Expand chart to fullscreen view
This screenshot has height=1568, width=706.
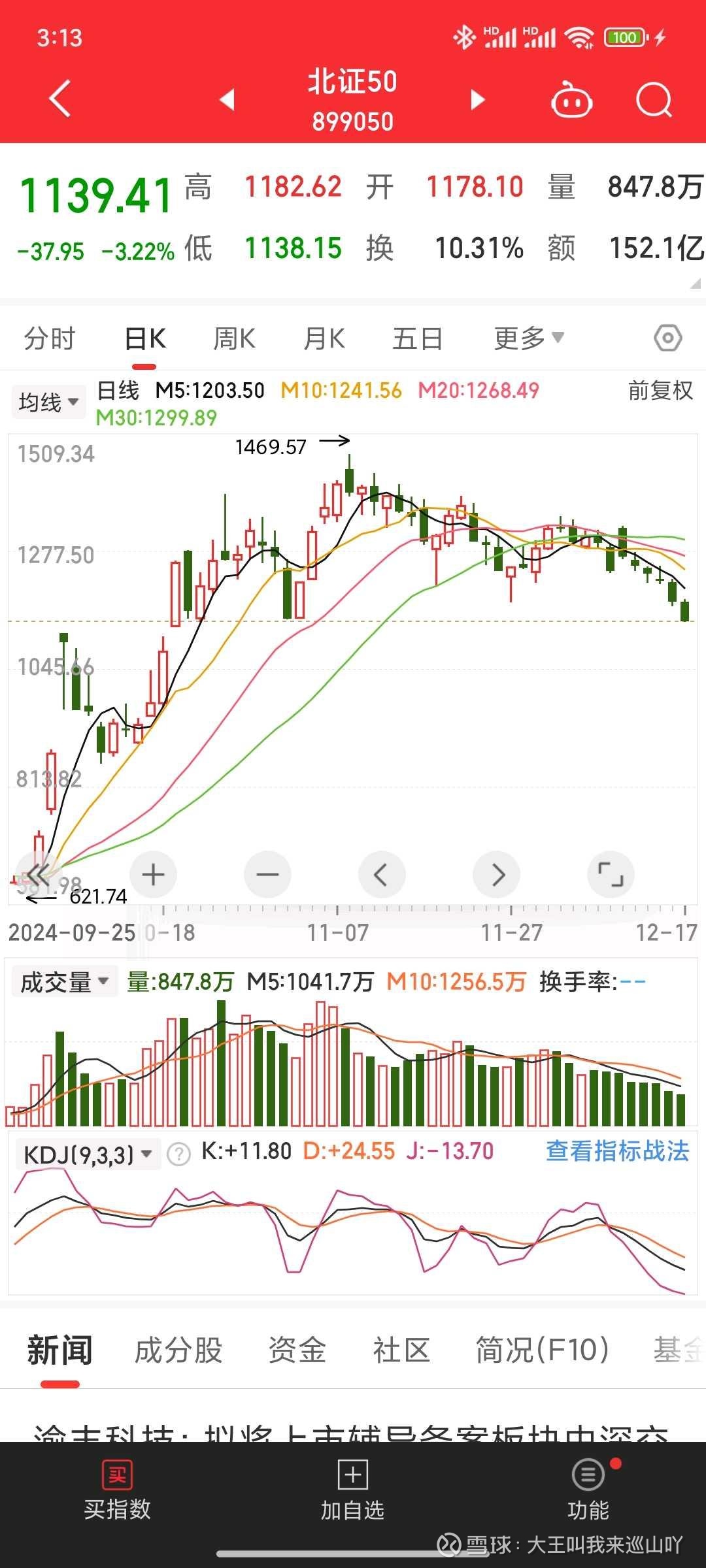pyautogui.click(x=611, y=874)
